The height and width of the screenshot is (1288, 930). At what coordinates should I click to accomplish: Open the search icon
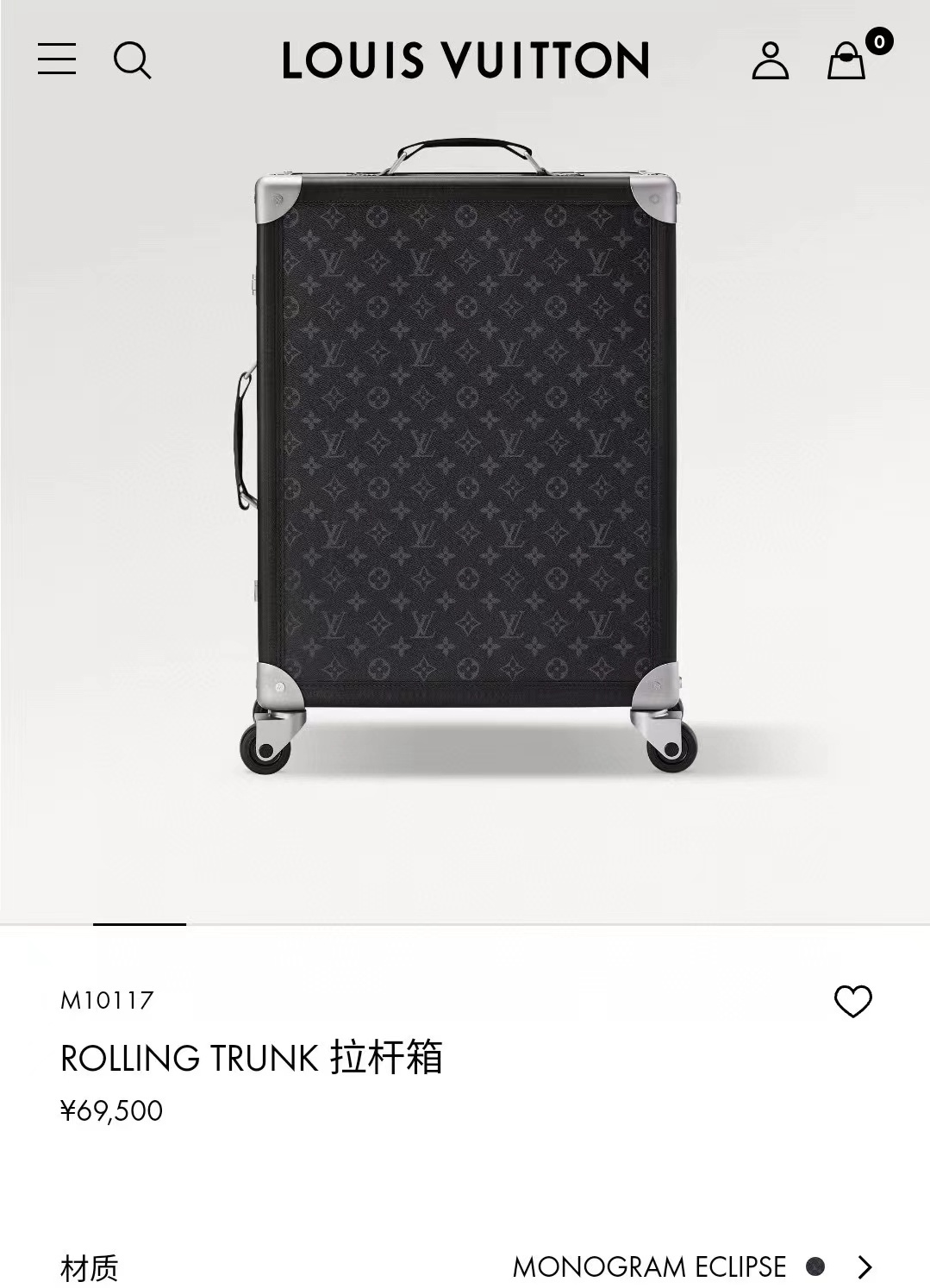[132, 60]
